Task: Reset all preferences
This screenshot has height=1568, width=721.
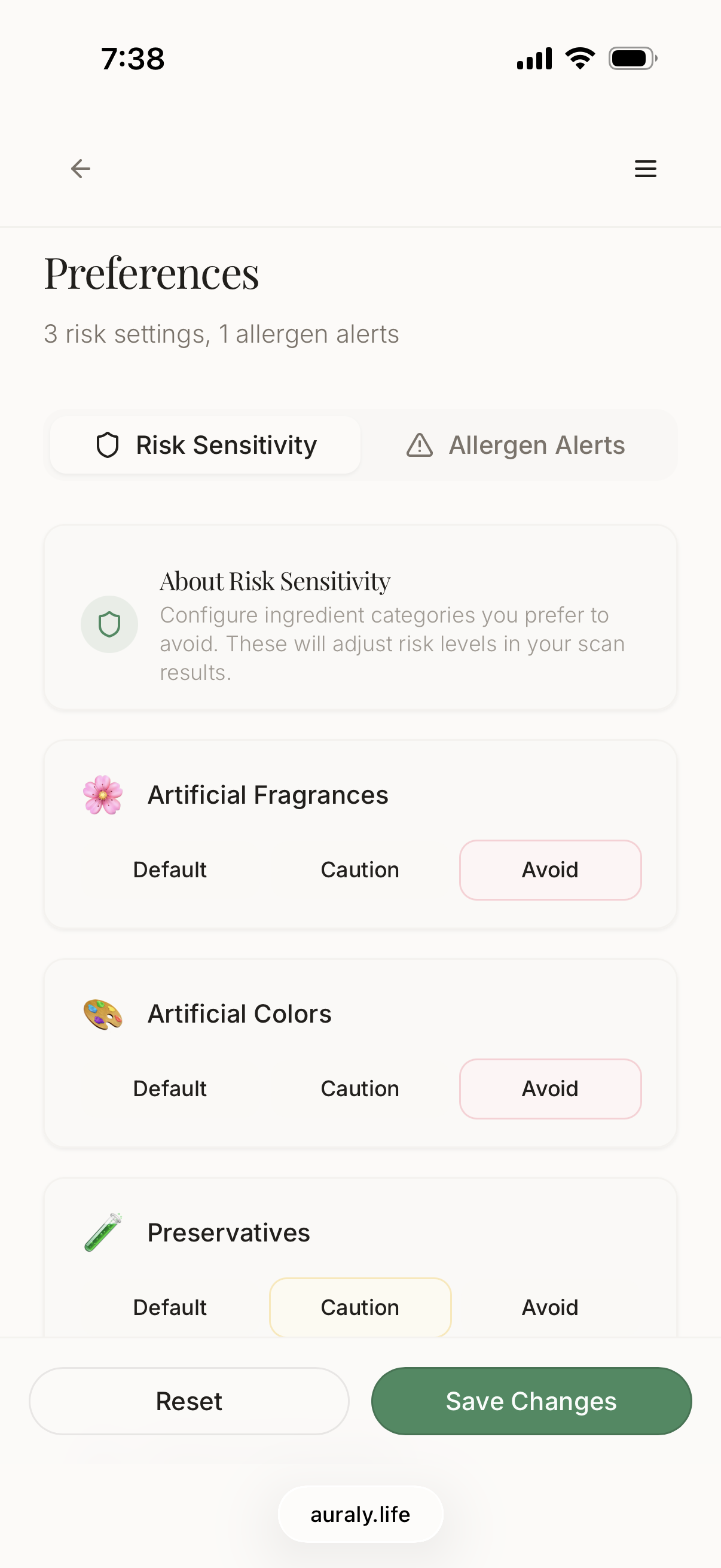Action: [x=190, y=1401]
